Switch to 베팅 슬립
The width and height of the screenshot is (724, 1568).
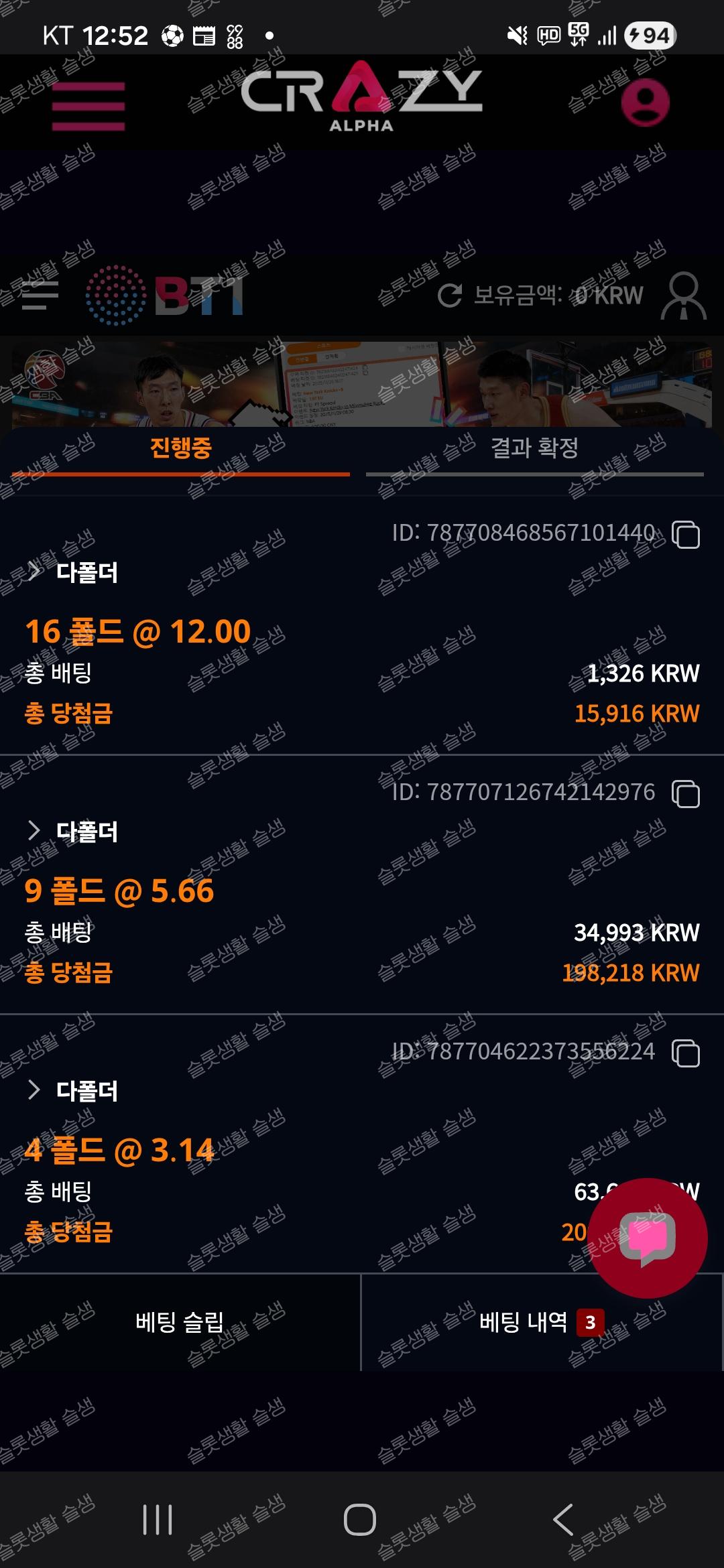tap(180, 1322)
